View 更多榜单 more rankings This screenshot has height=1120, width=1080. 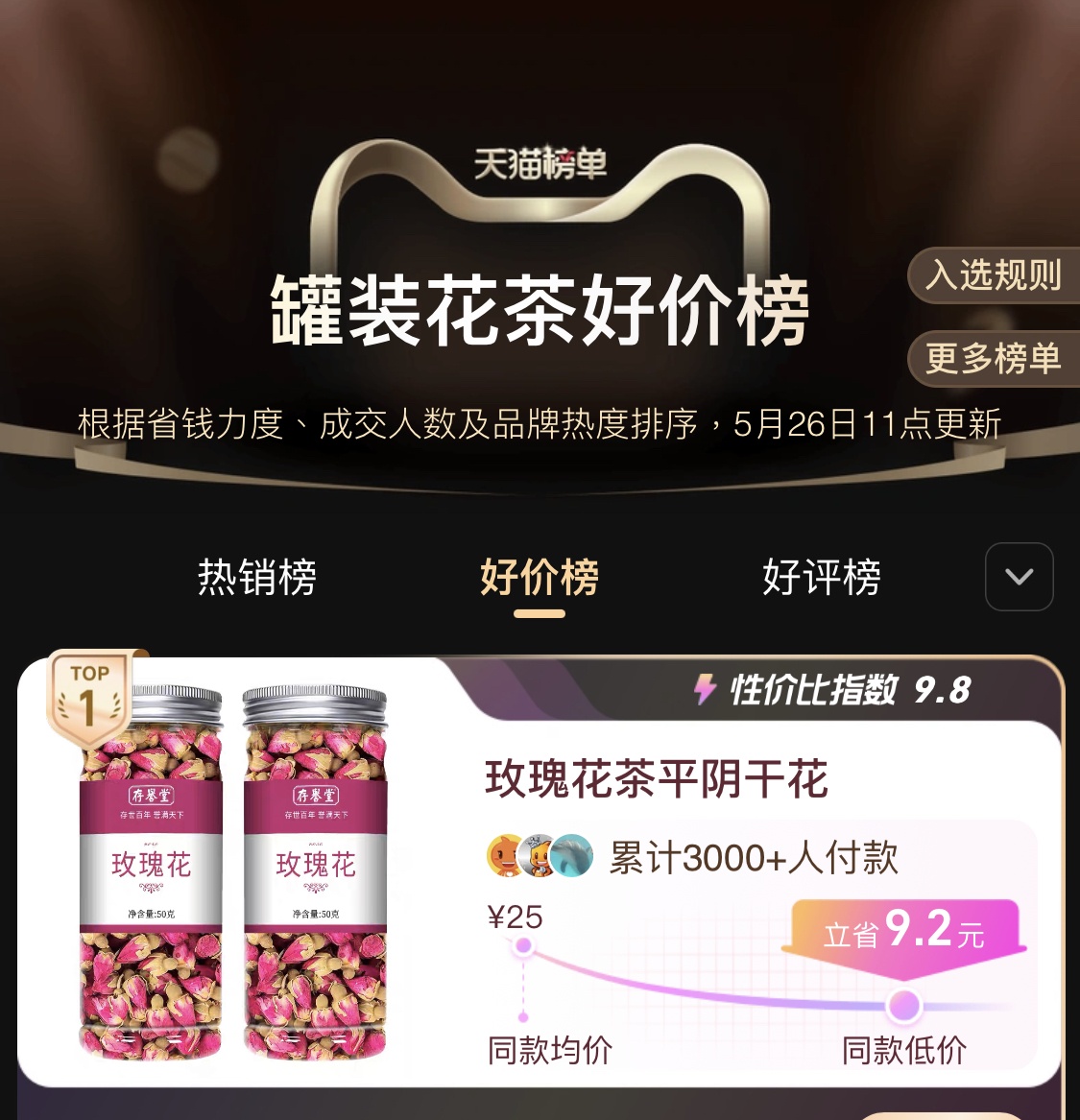point(993,359)
